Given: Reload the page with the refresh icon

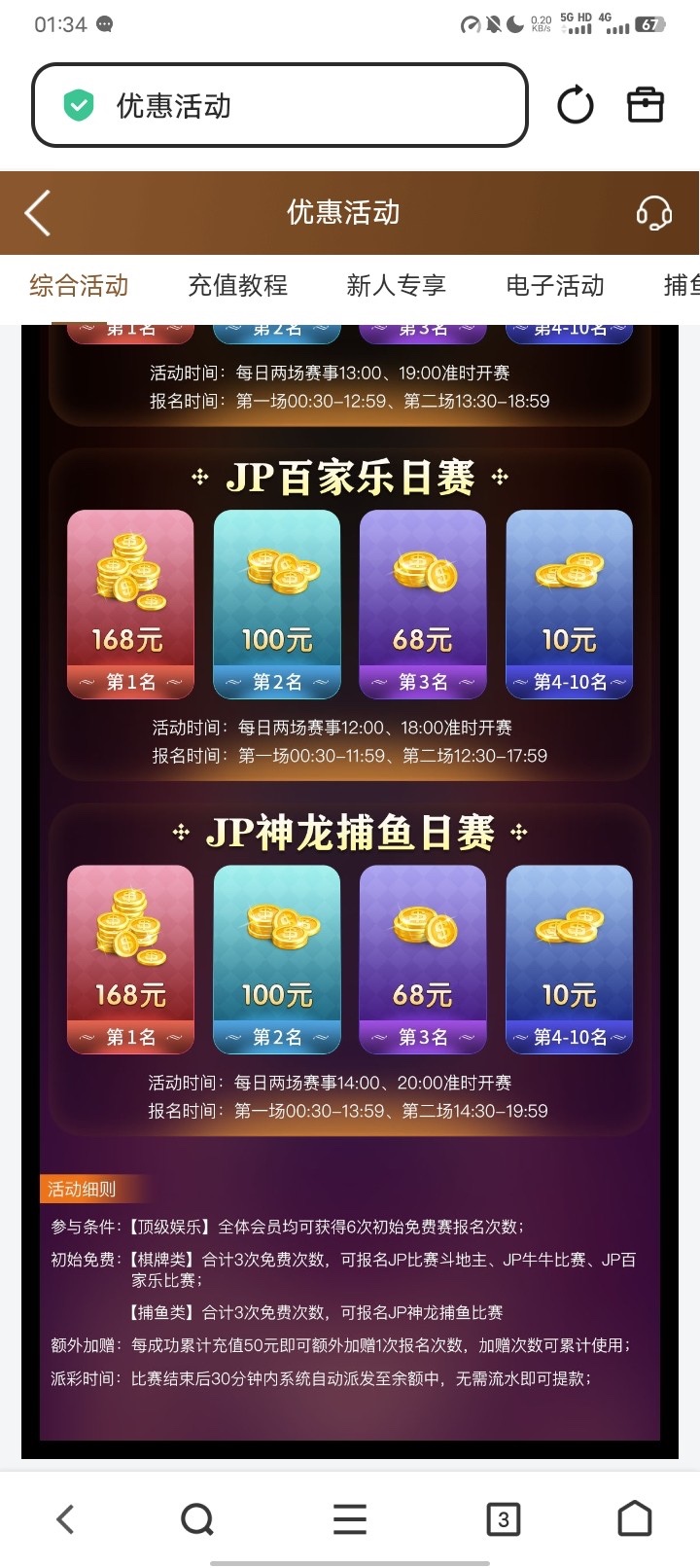Looking at the screenshot, I should (575, 105).
